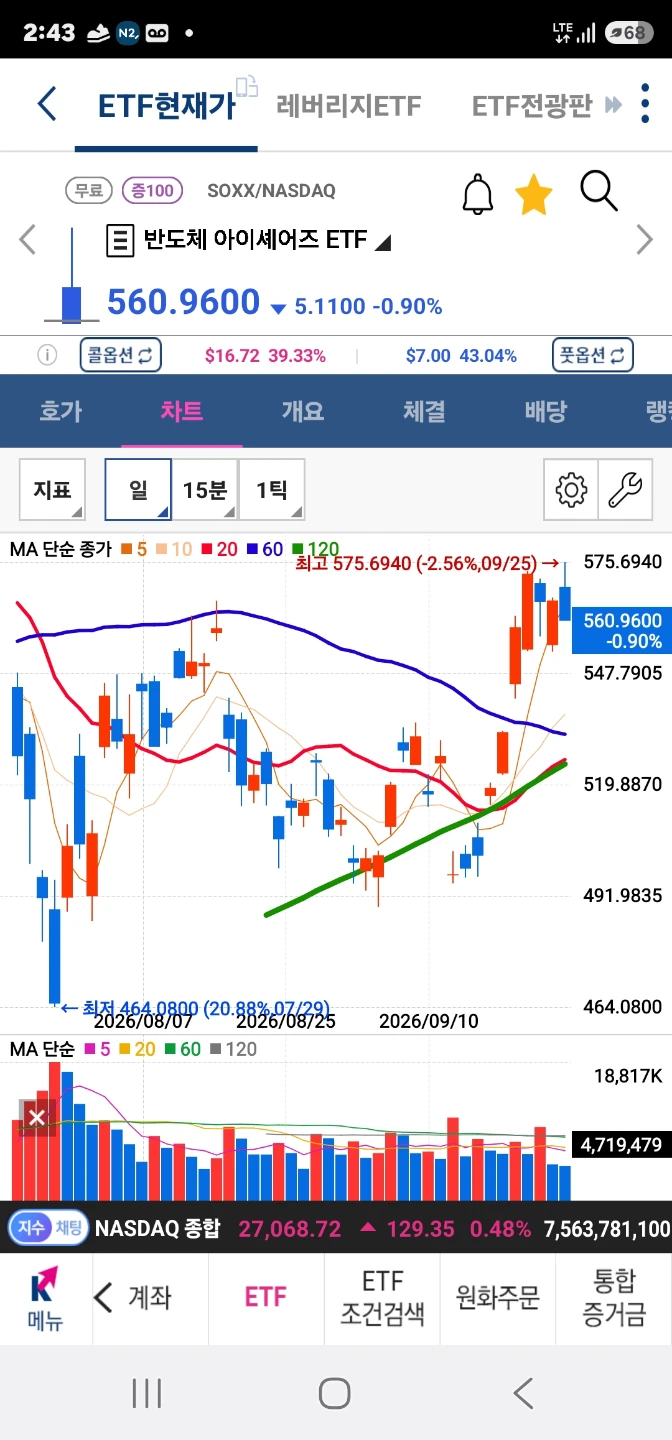Switch to the 레버리지ETF tab
Image resolution: width=672 pixels, height=1440 pixels.
pyautogui.click(x=348, y=105)
